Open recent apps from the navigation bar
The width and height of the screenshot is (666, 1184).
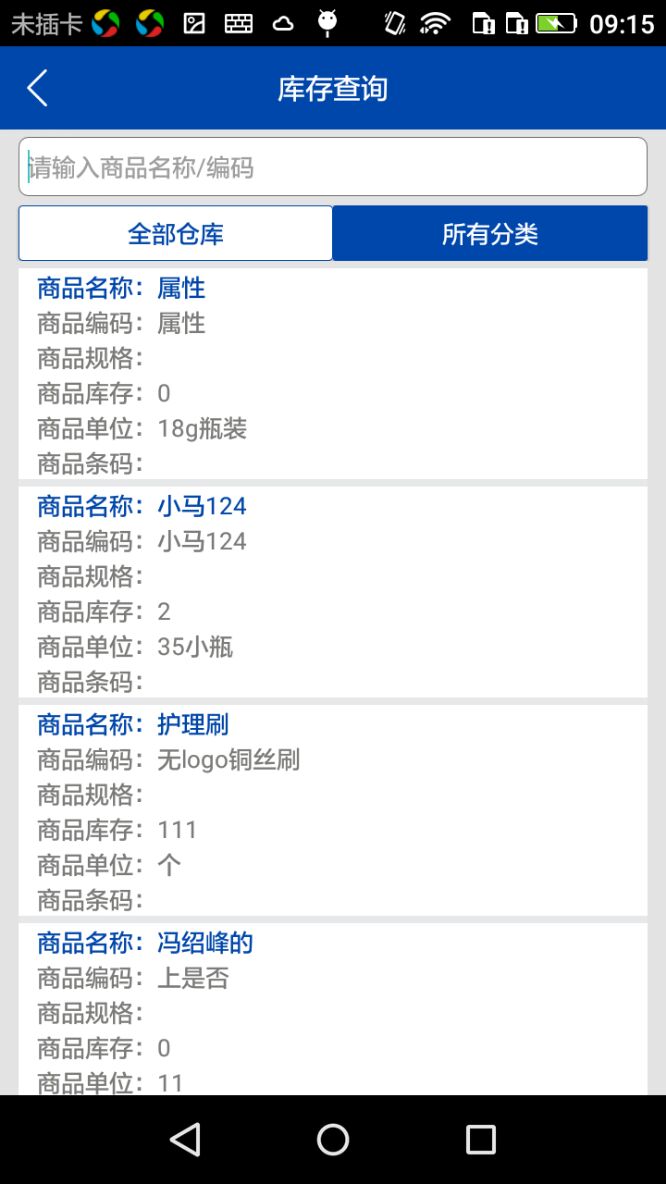(480, 1139)
